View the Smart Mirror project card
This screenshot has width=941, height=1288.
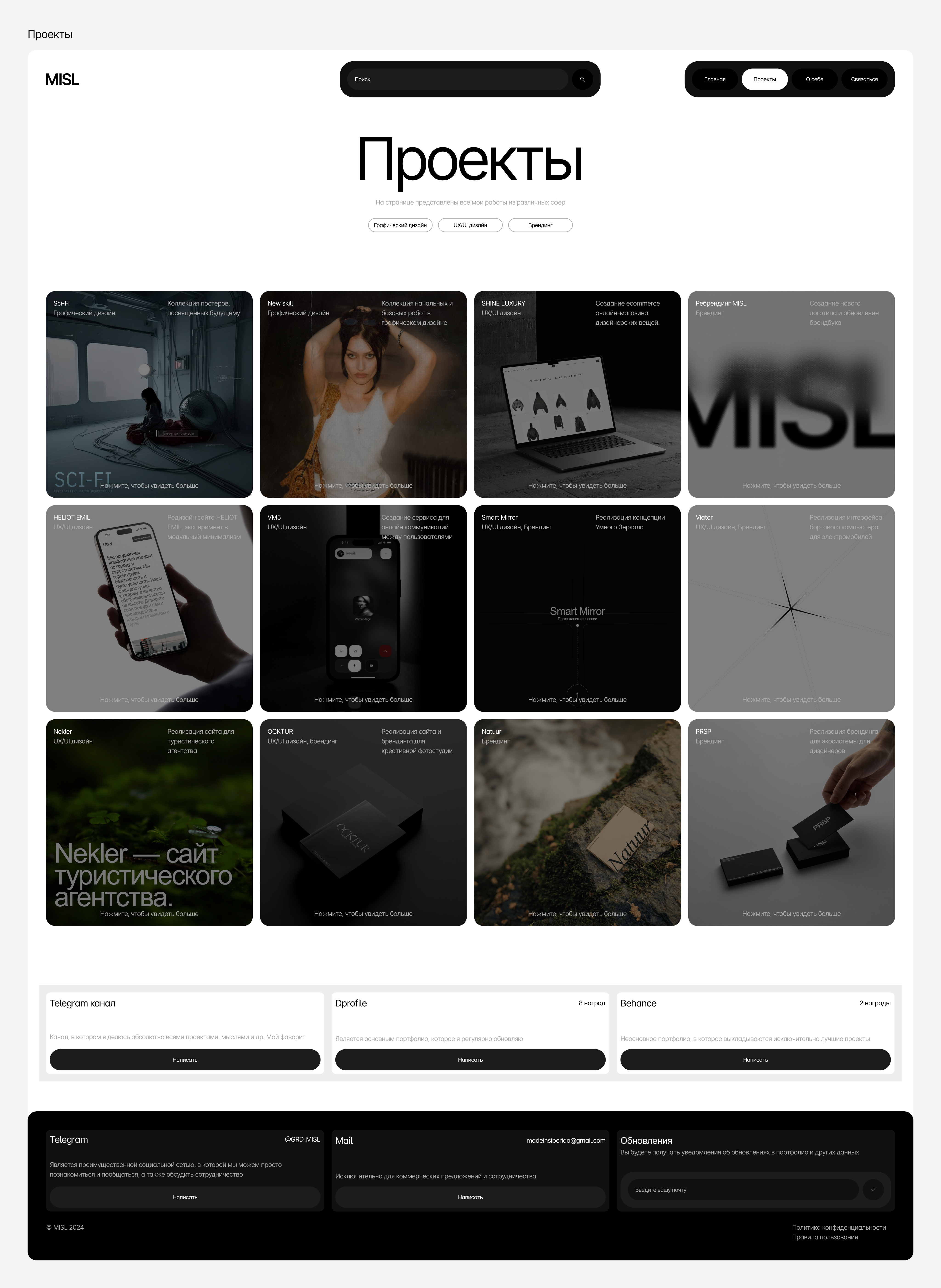[577, 608]
